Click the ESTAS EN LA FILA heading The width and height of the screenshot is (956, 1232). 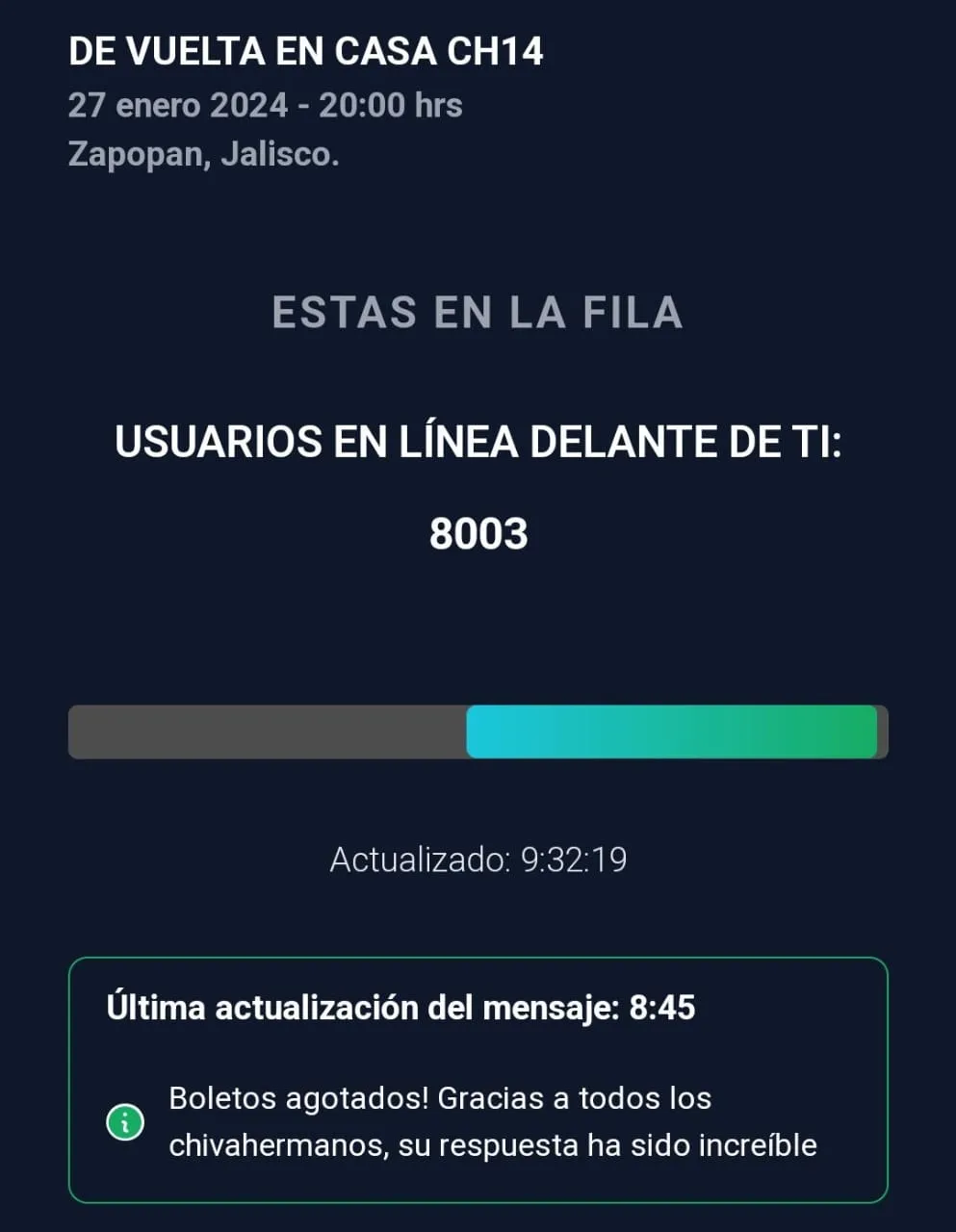coord(478,312)
